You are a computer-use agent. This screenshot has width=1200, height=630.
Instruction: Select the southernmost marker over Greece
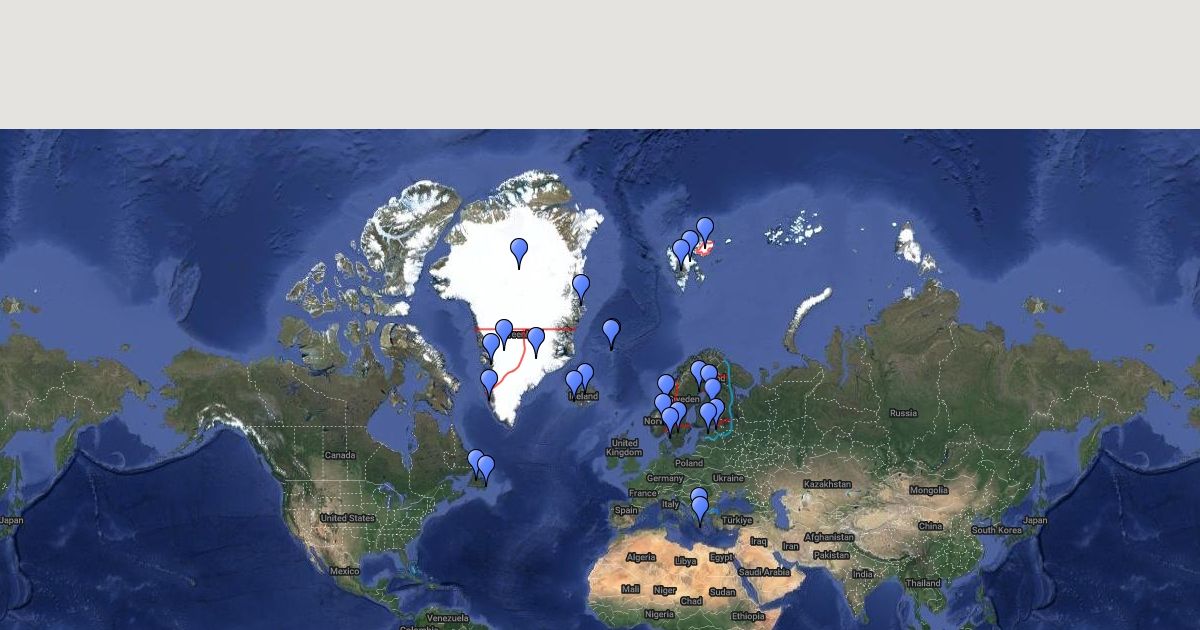click(700, 508)
